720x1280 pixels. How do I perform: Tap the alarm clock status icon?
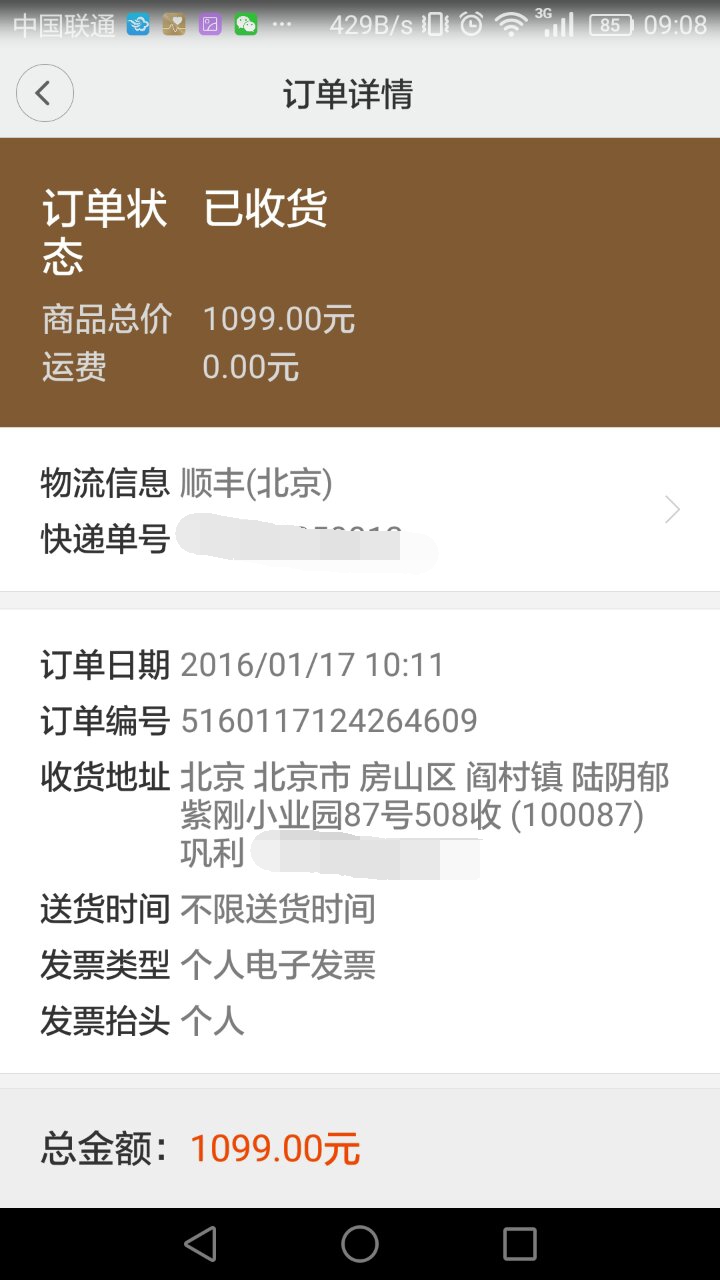point(472,22)
